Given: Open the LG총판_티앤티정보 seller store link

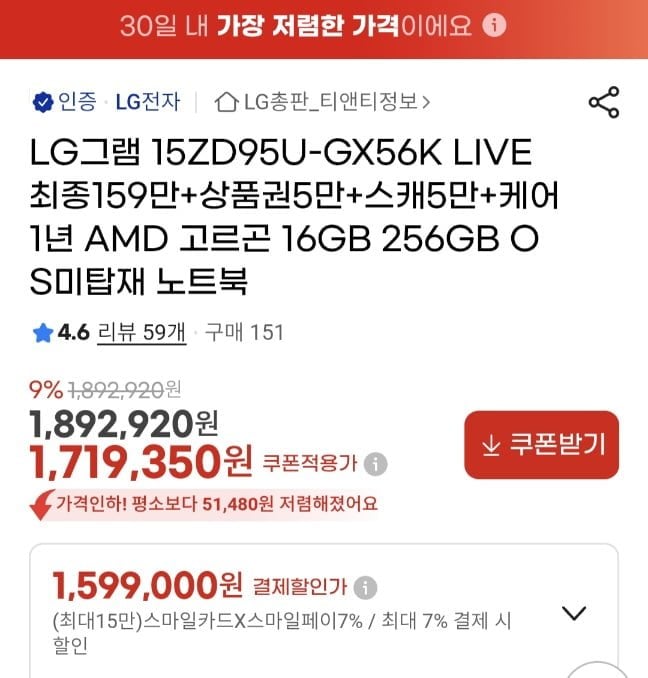Looking at the screenshot, I should (x=323, y=101).
